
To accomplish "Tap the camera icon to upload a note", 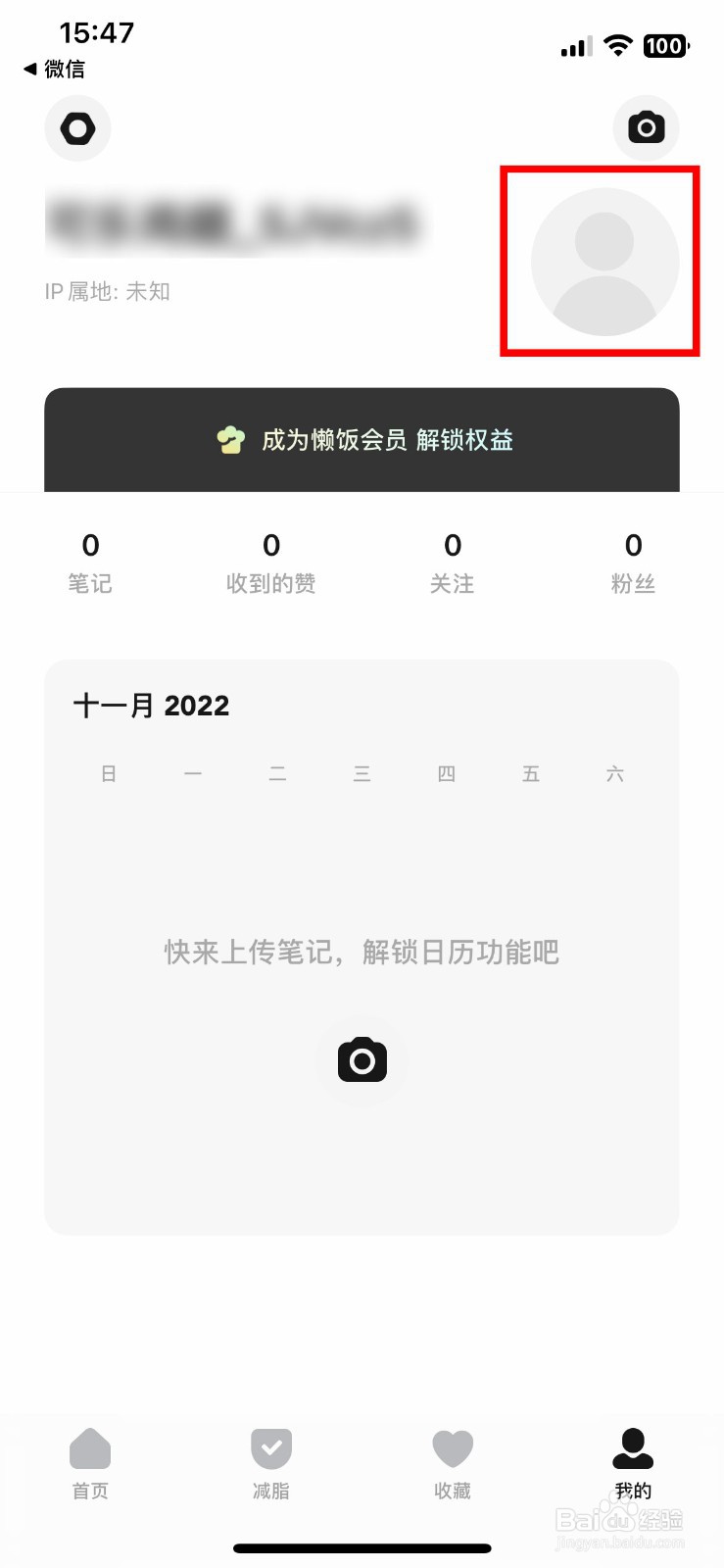I will [362, 1060].
